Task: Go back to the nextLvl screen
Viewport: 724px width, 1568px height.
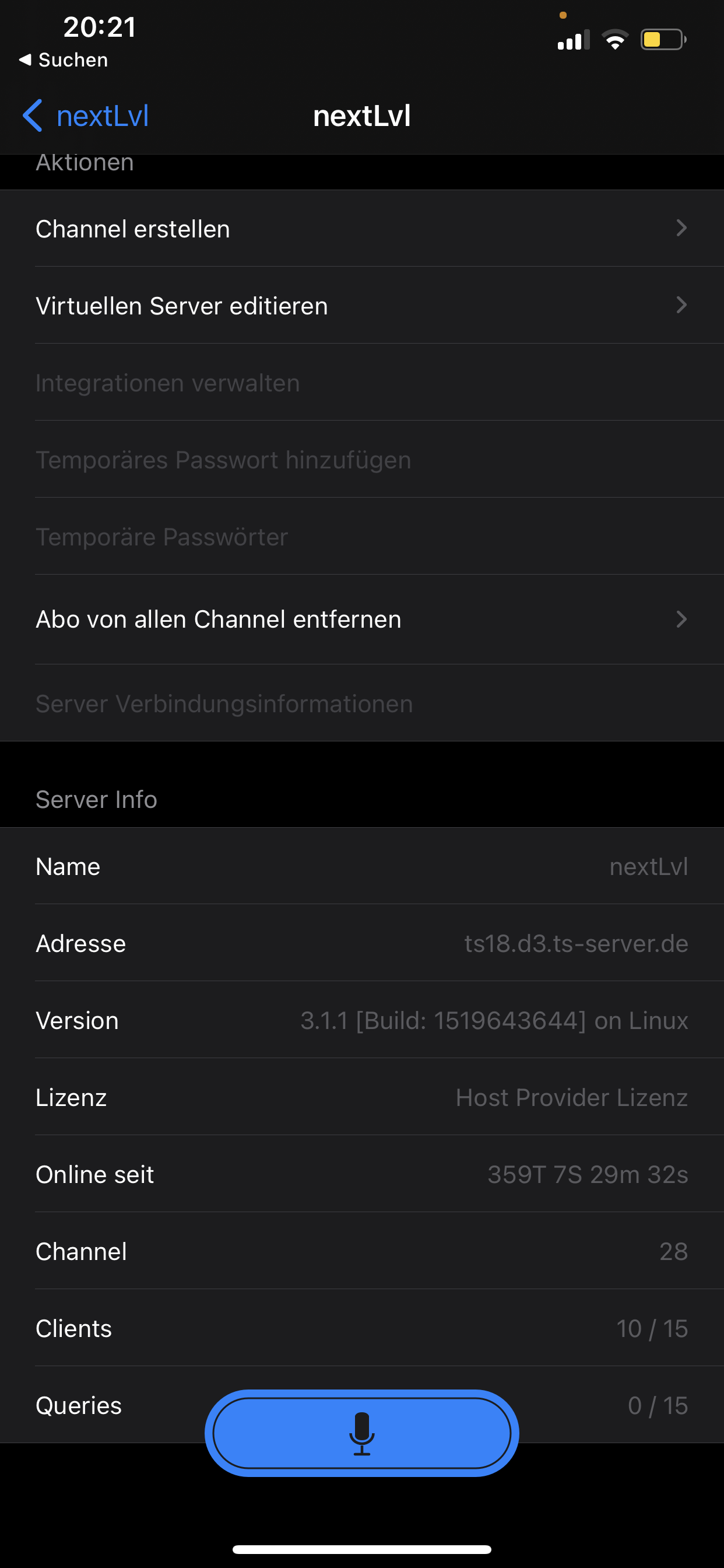Action: tap(86, 116)
